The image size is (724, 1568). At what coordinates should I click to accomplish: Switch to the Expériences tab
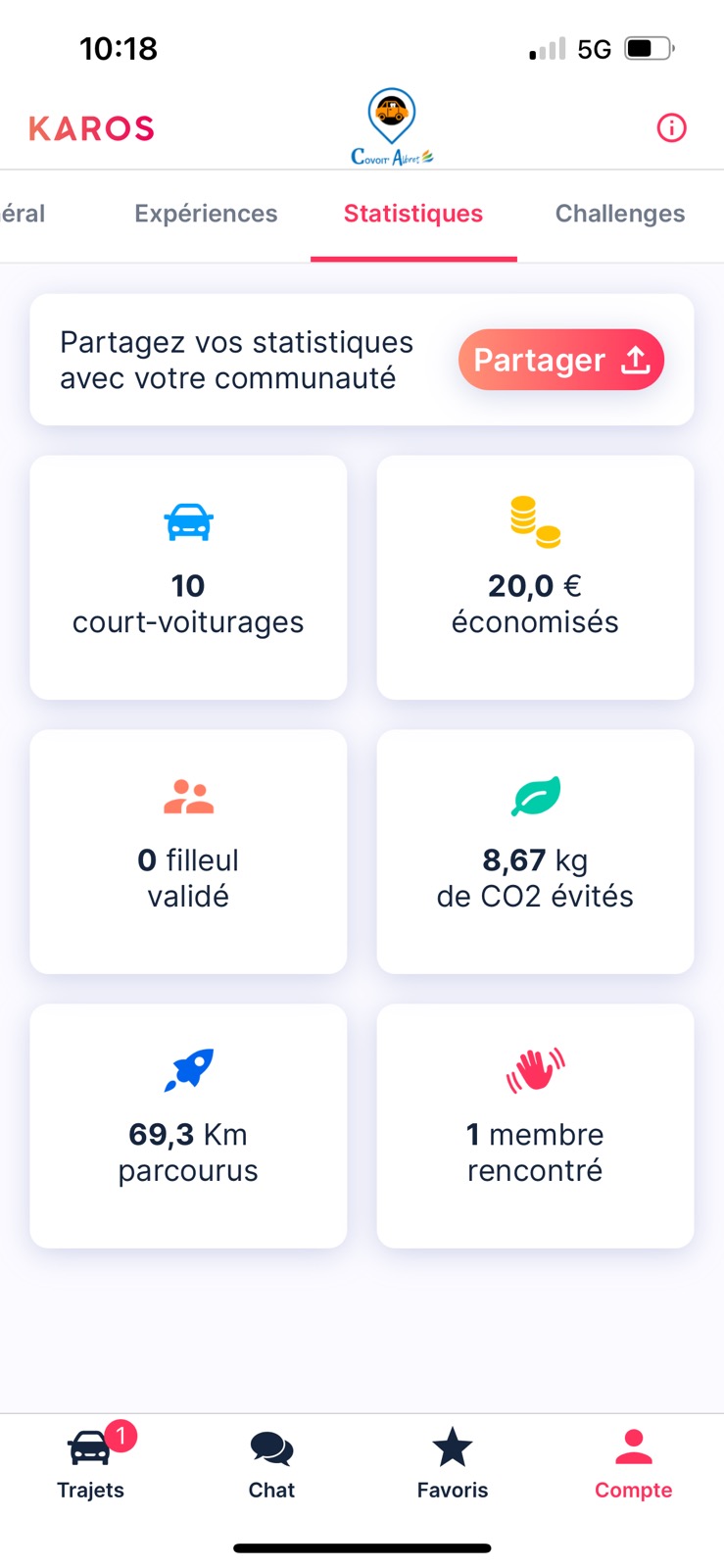click(206, 214)
